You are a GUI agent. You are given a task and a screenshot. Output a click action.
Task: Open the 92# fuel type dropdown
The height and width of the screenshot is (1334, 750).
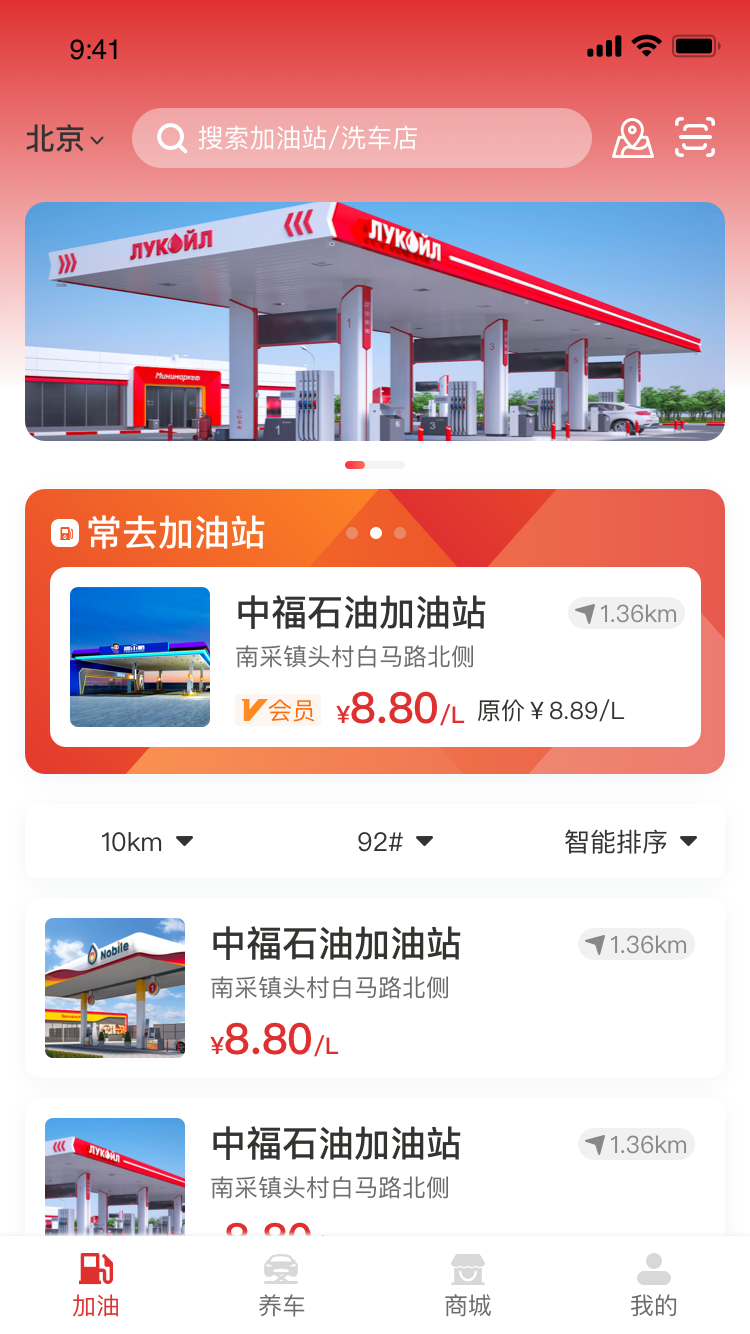(x=396, y=841)
